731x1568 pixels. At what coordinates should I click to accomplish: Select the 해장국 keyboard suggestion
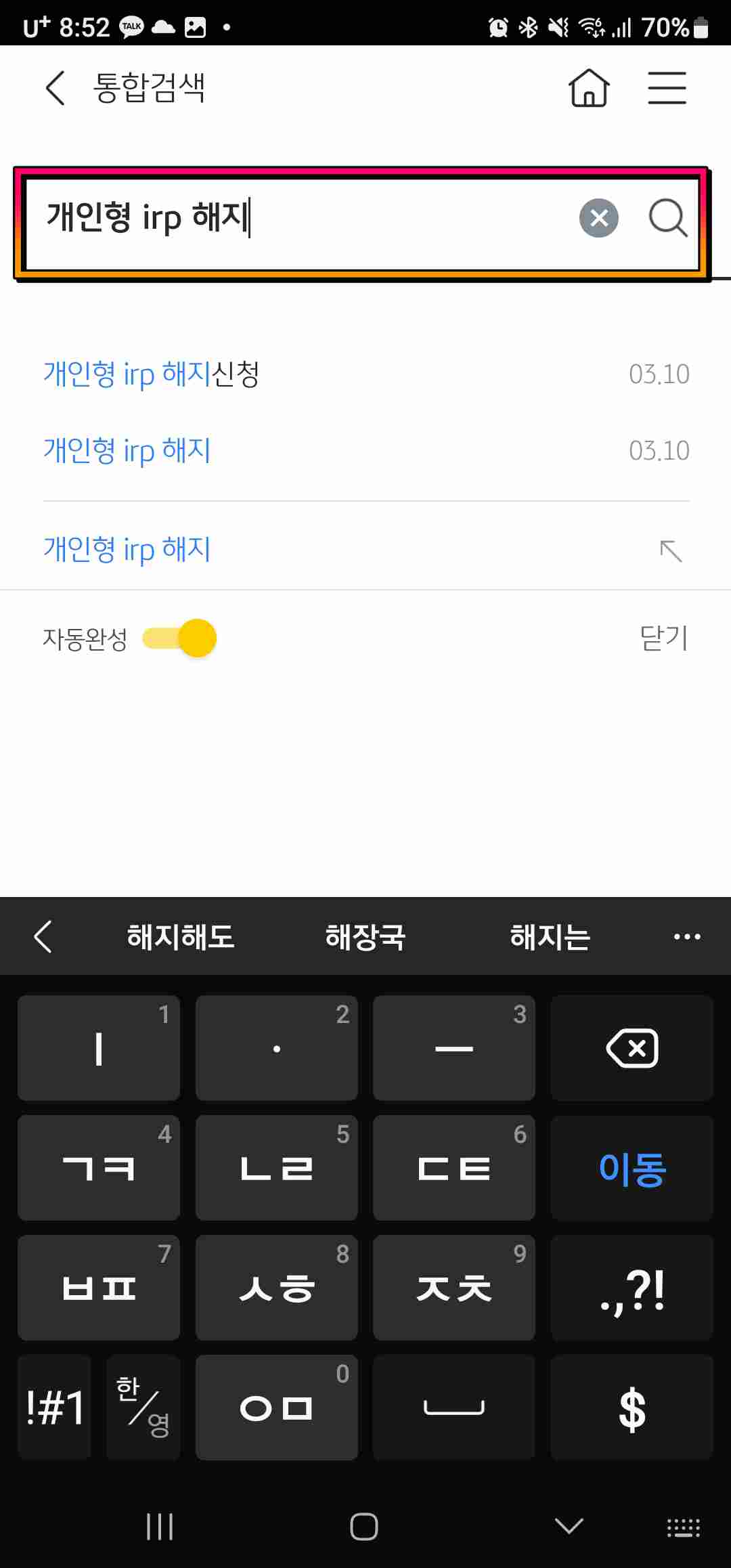[x=365, y=936]
